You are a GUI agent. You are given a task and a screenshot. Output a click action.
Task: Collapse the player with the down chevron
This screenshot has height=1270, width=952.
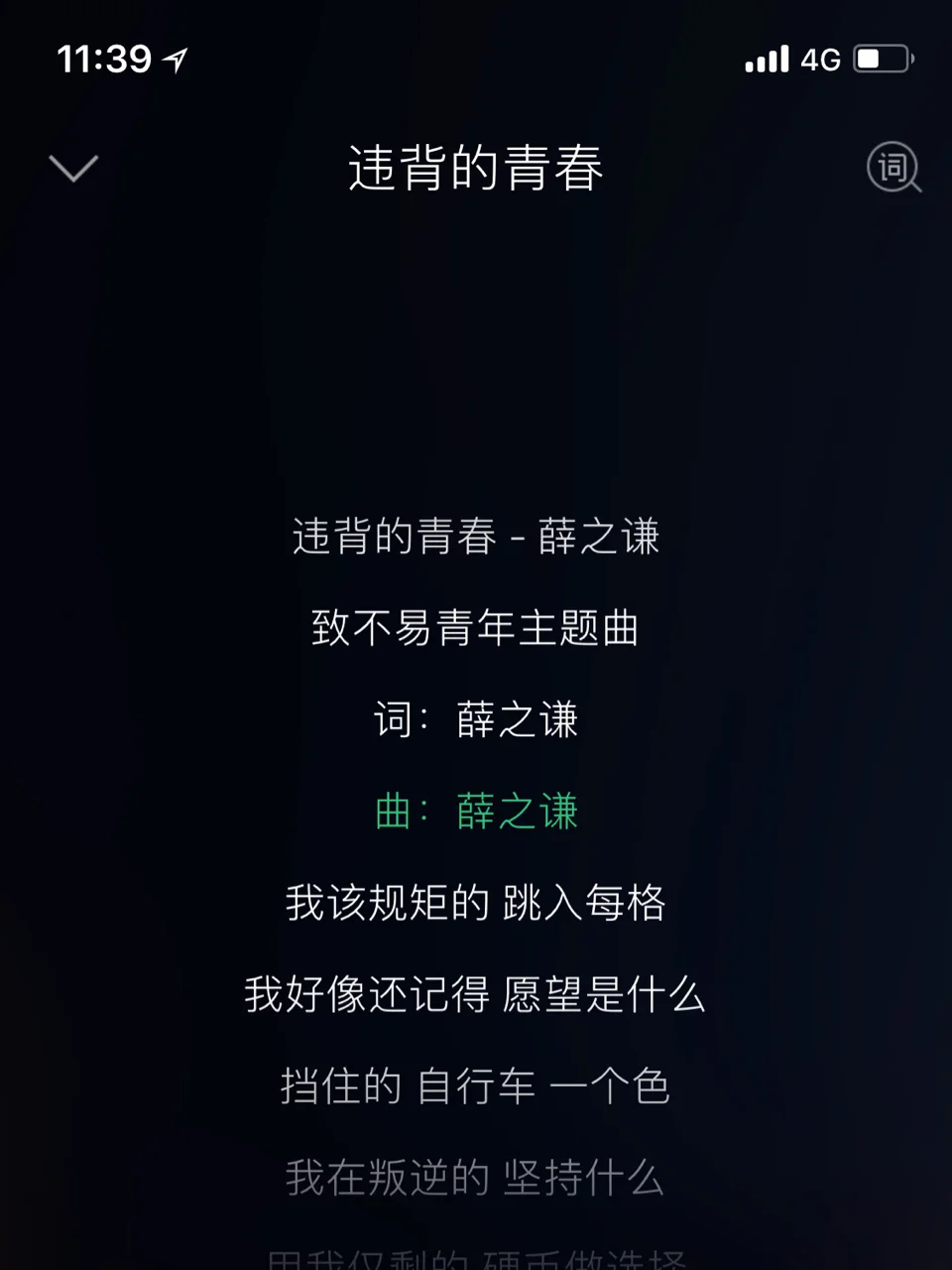(72, 168)
